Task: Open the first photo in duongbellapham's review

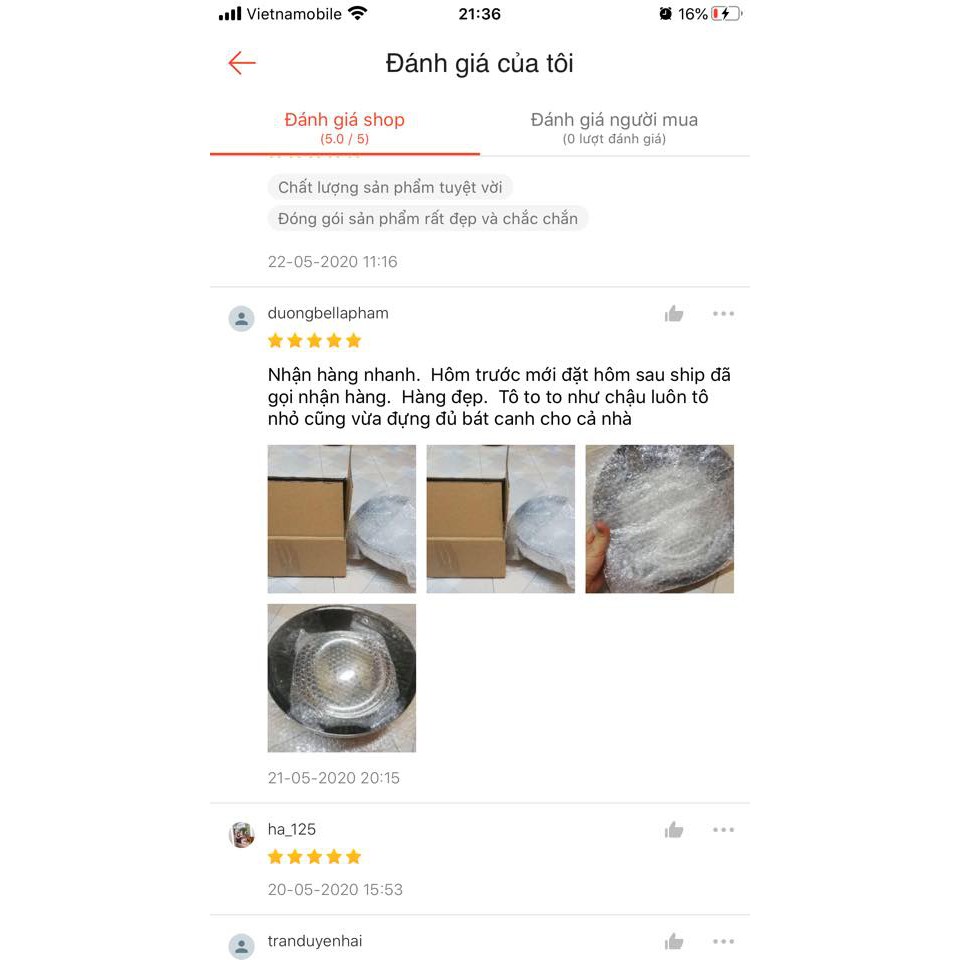Action: click(342, 519)
